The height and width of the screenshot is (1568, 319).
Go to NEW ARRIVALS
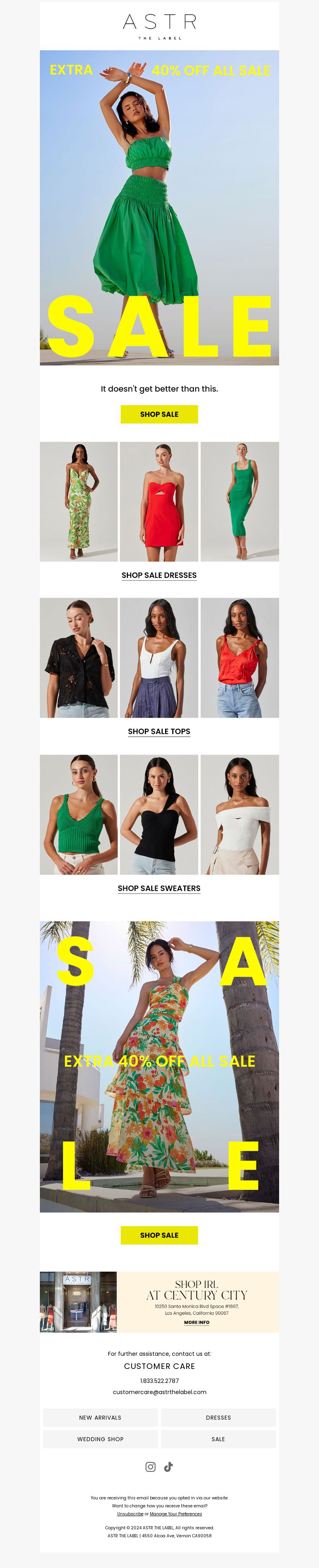click(100, 1418)
